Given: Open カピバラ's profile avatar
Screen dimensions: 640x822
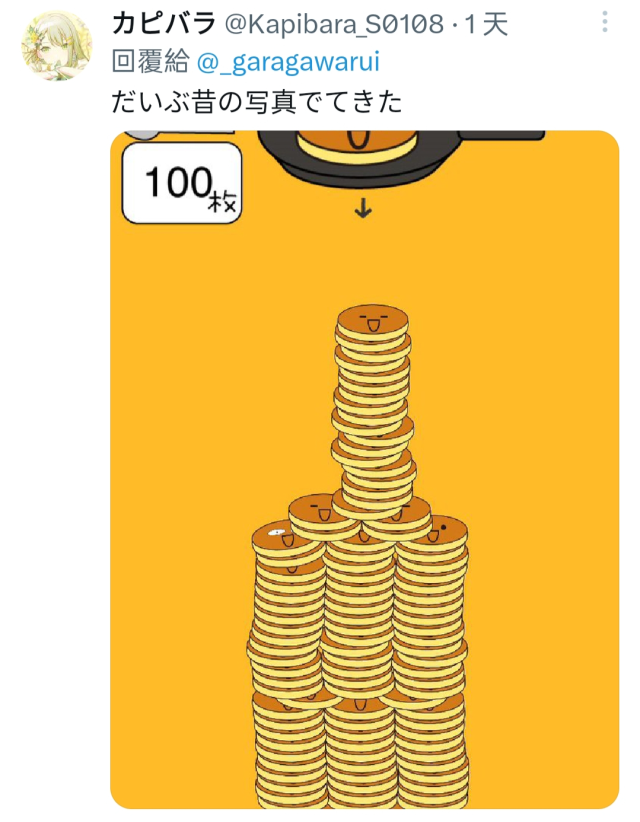Looking at the screenshot, I should (x=56, y=47).
